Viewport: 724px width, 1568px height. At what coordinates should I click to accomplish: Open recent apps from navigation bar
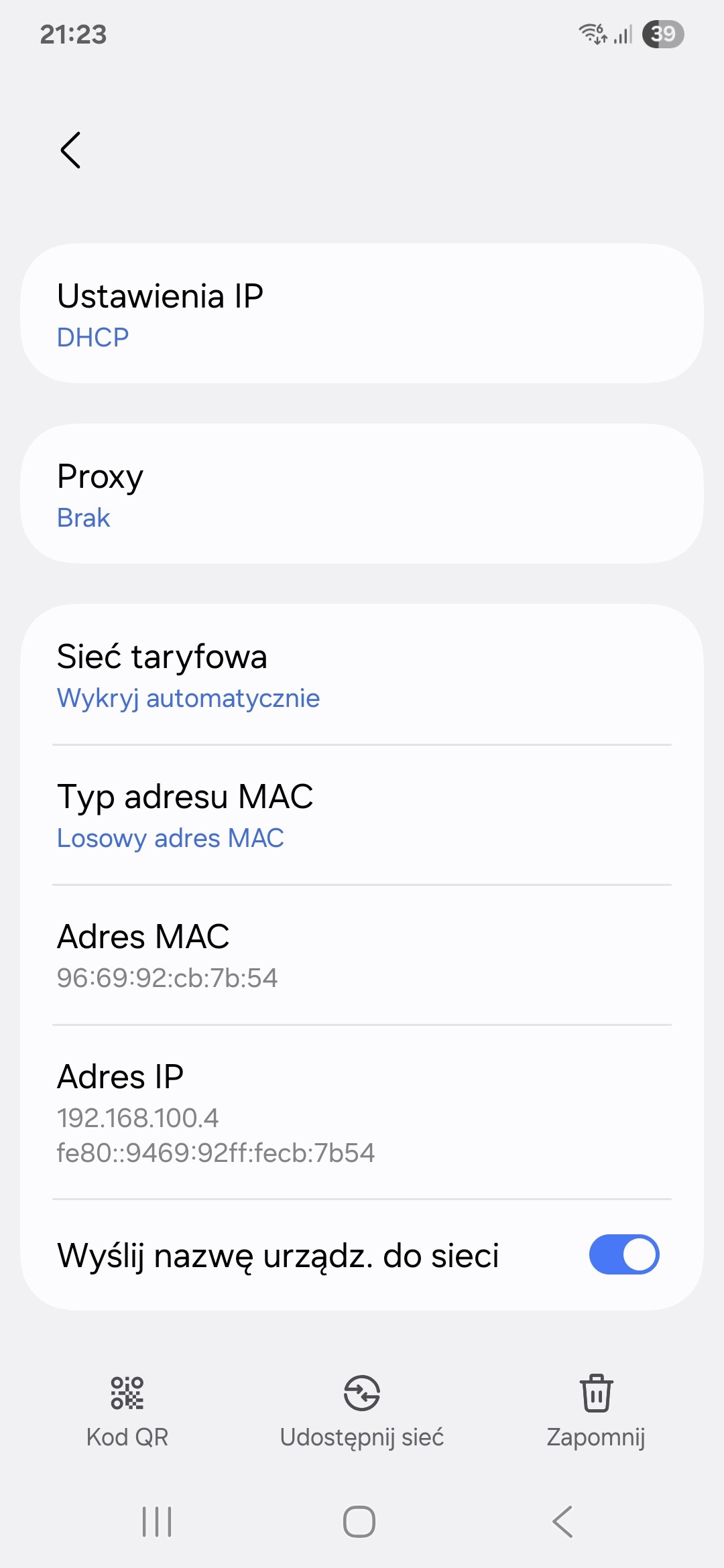tap(158, 1522)
